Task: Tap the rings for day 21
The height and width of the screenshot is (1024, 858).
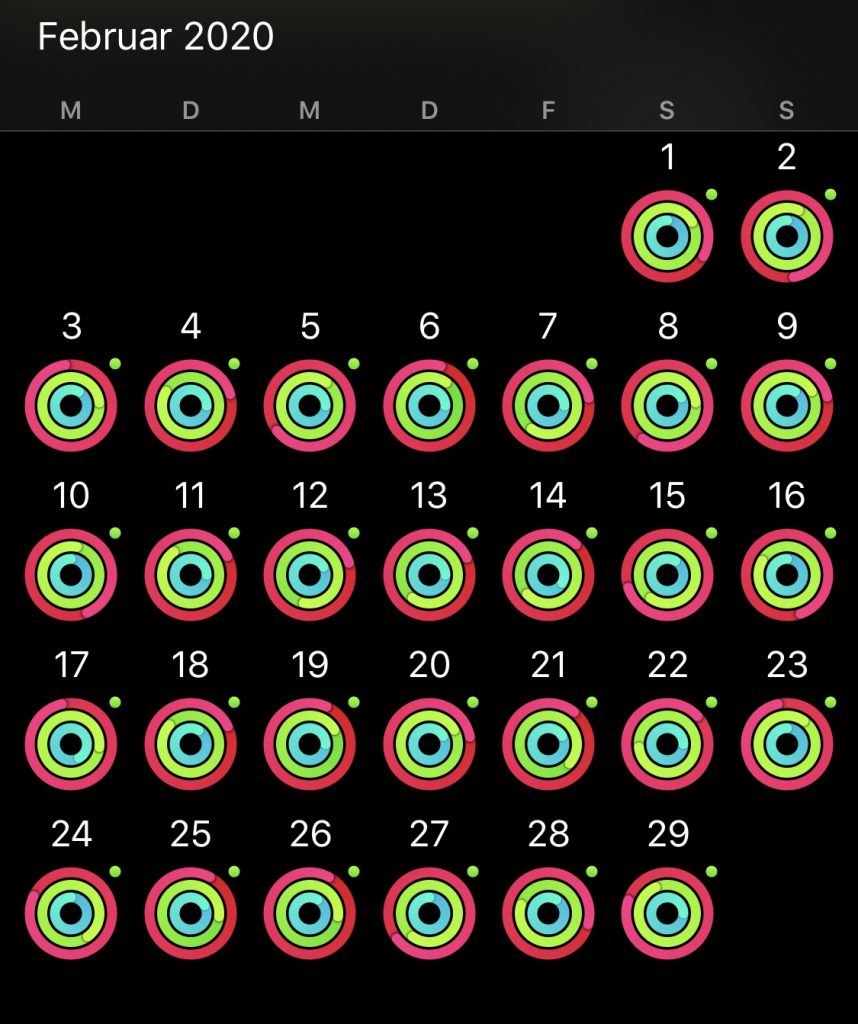Action: 548,744
